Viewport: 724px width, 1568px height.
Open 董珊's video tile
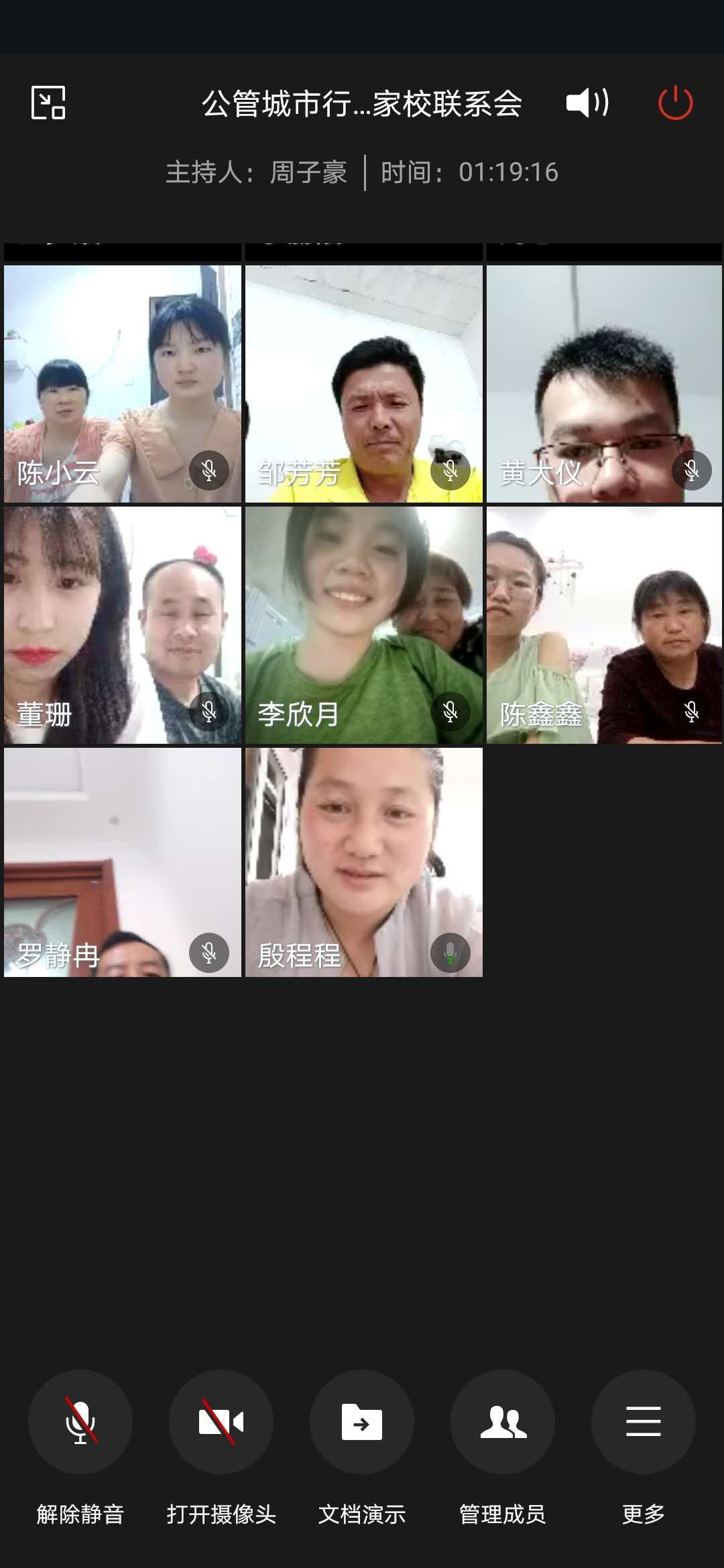pyautogui.click(x=123, y=625)
